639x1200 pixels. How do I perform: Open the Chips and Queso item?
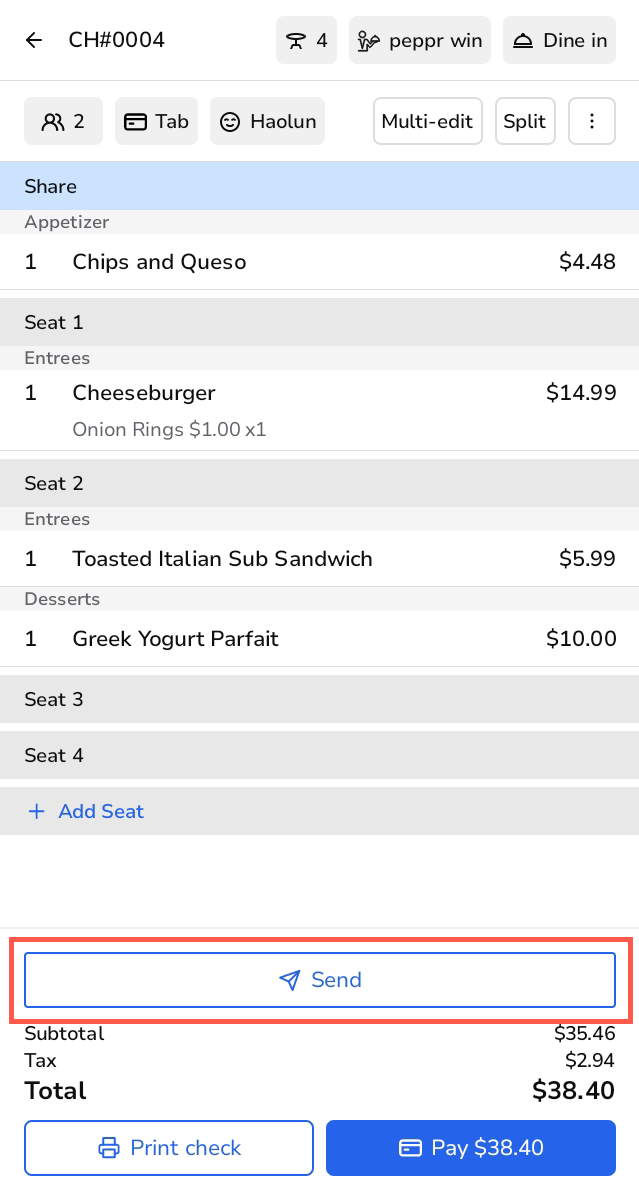319,262
